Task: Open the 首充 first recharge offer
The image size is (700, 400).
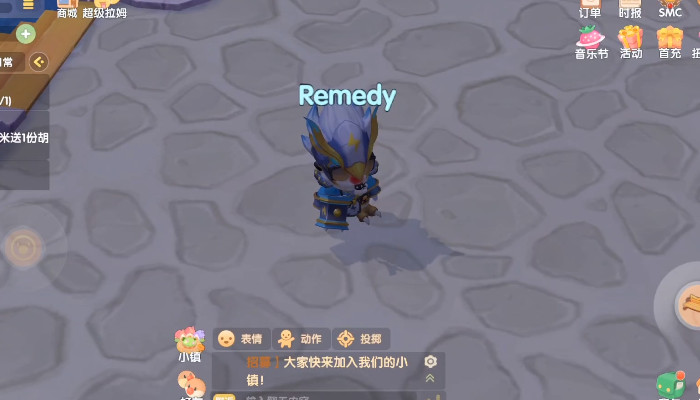Action: [x=669, y=42]
